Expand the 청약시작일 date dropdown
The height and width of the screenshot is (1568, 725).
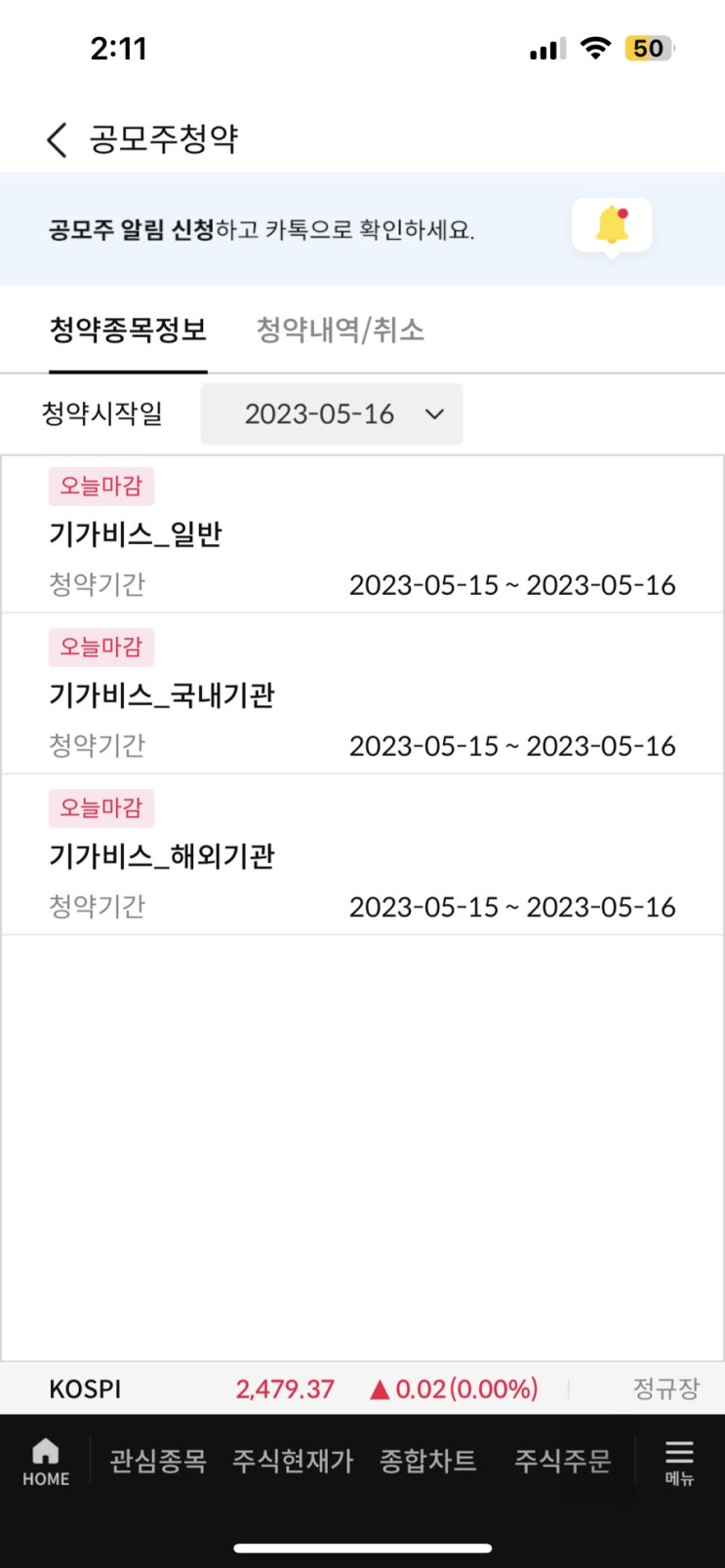pos(332,414)
